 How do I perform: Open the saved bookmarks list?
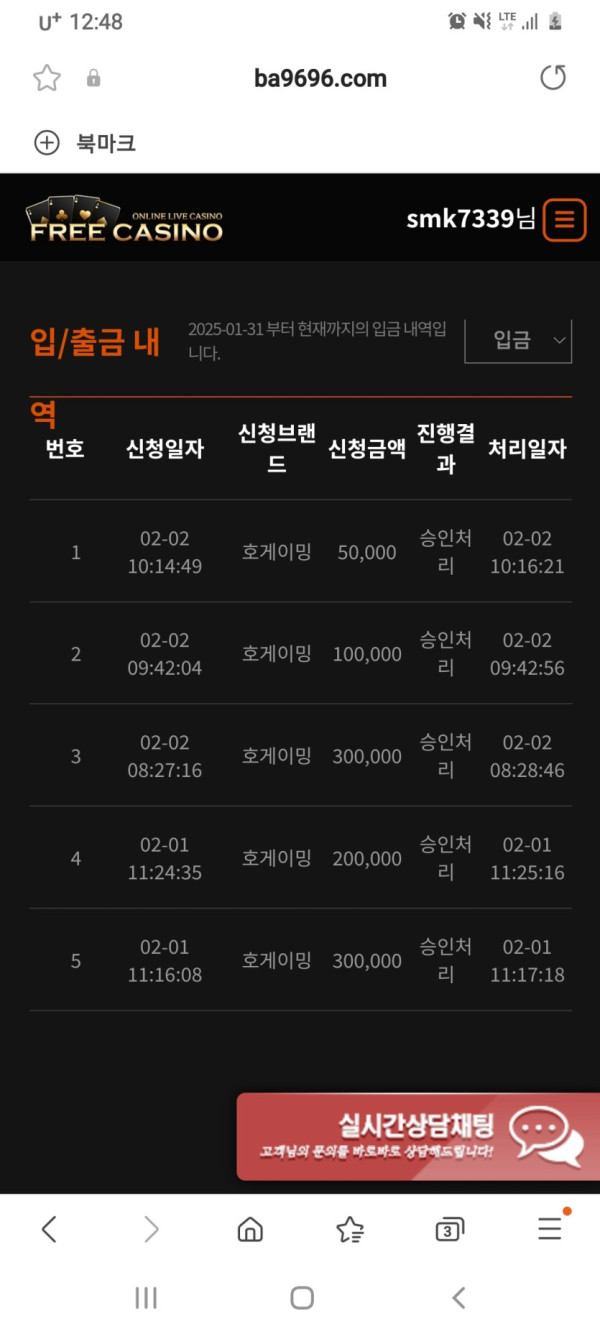tap(350, 1229)
